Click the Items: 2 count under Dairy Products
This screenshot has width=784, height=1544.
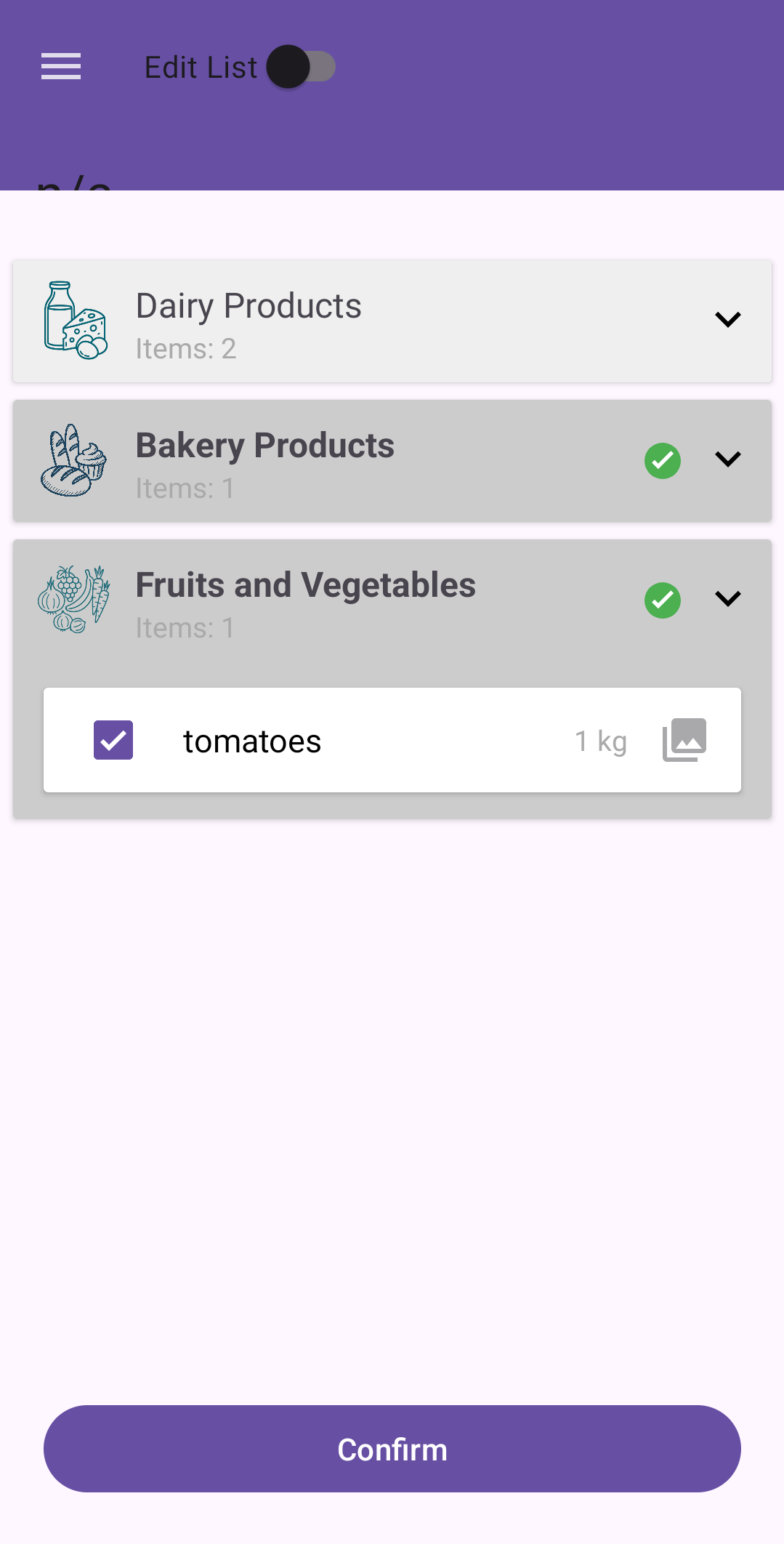tap(186, 349)
